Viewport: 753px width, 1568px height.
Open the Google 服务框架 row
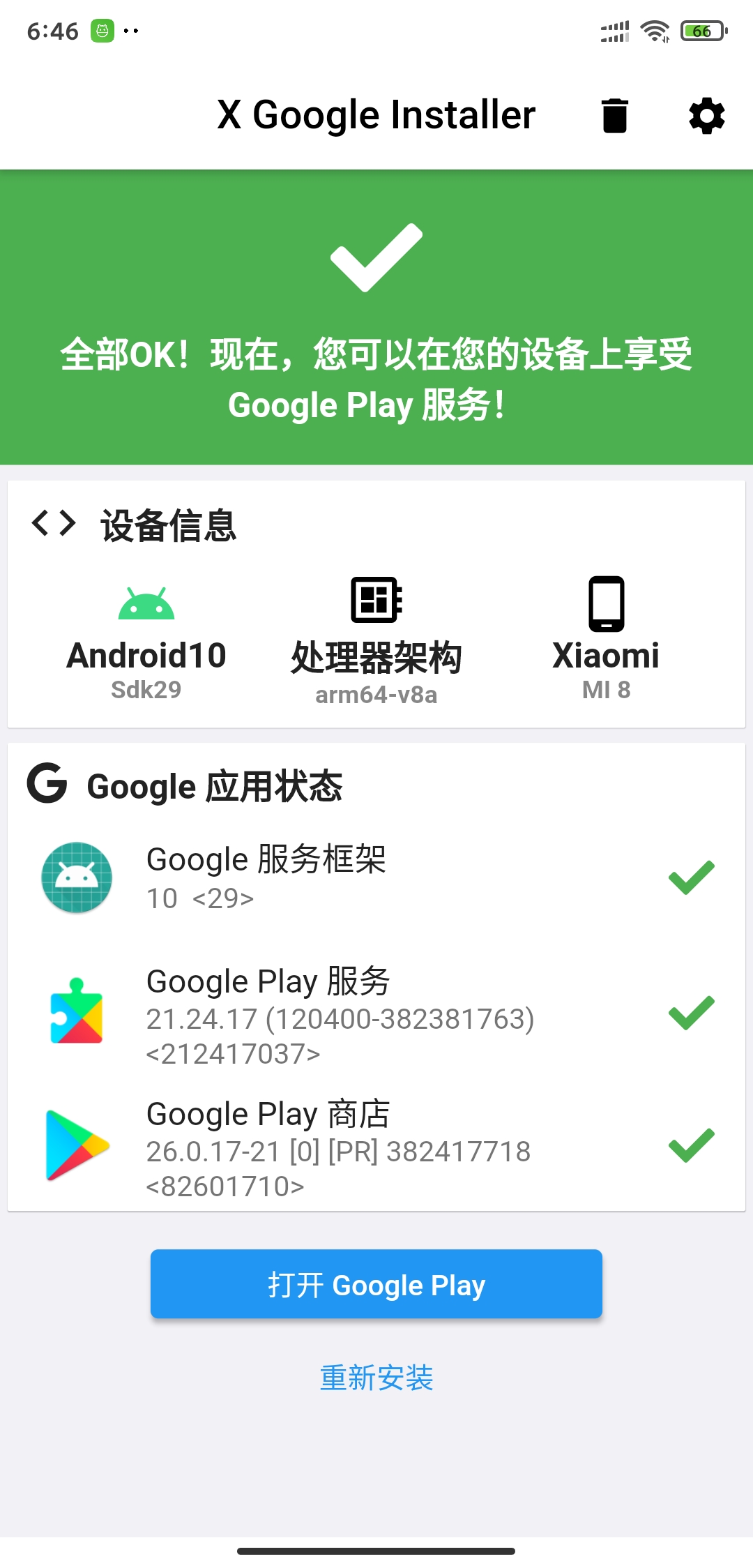pyautogui.click(x=376, y=877)
